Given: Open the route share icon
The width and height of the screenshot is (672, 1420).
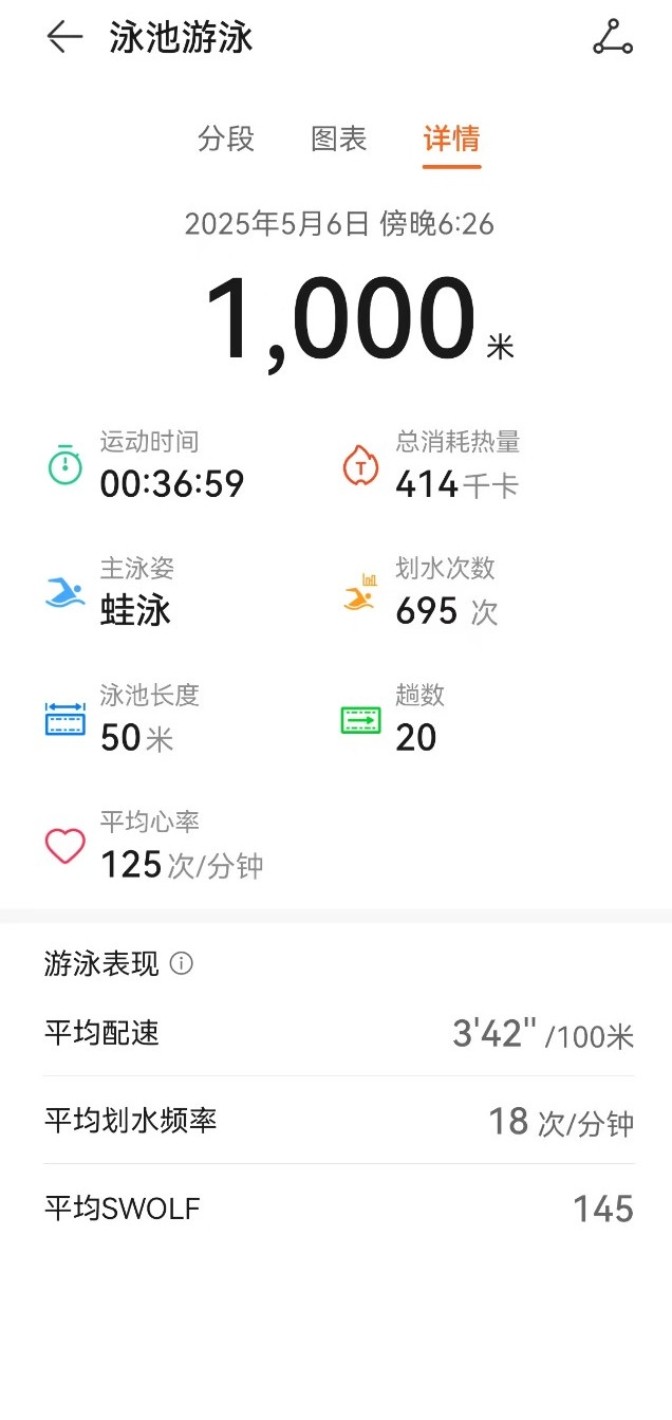Looking at the screenshot, I should pos(612,38).
